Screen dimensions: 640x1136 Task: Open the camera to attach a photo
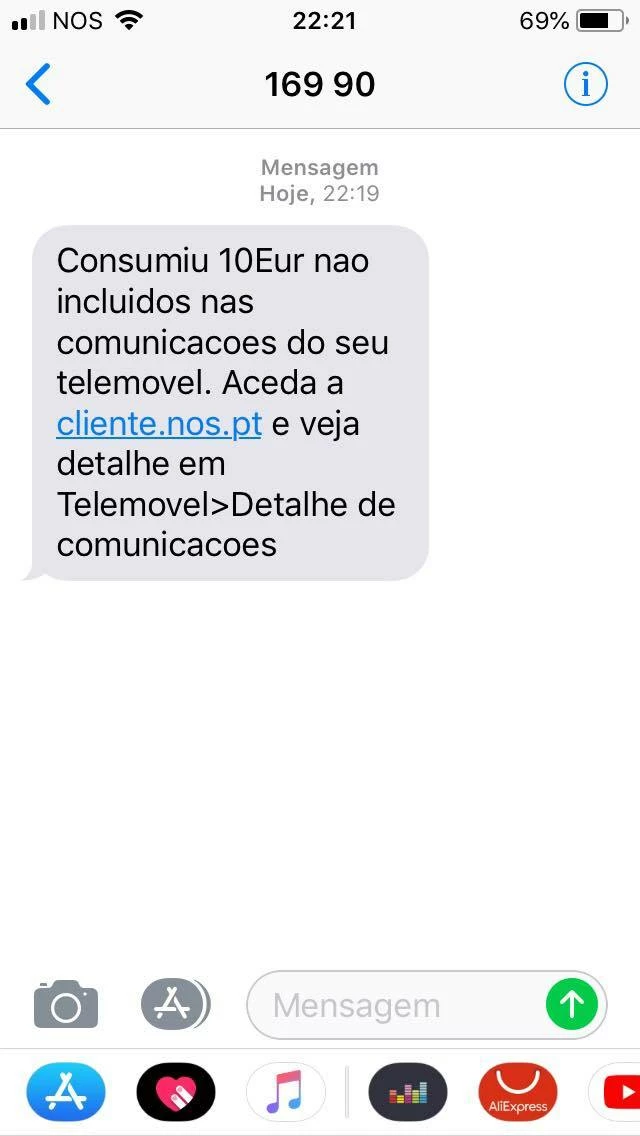[66, 1004]
